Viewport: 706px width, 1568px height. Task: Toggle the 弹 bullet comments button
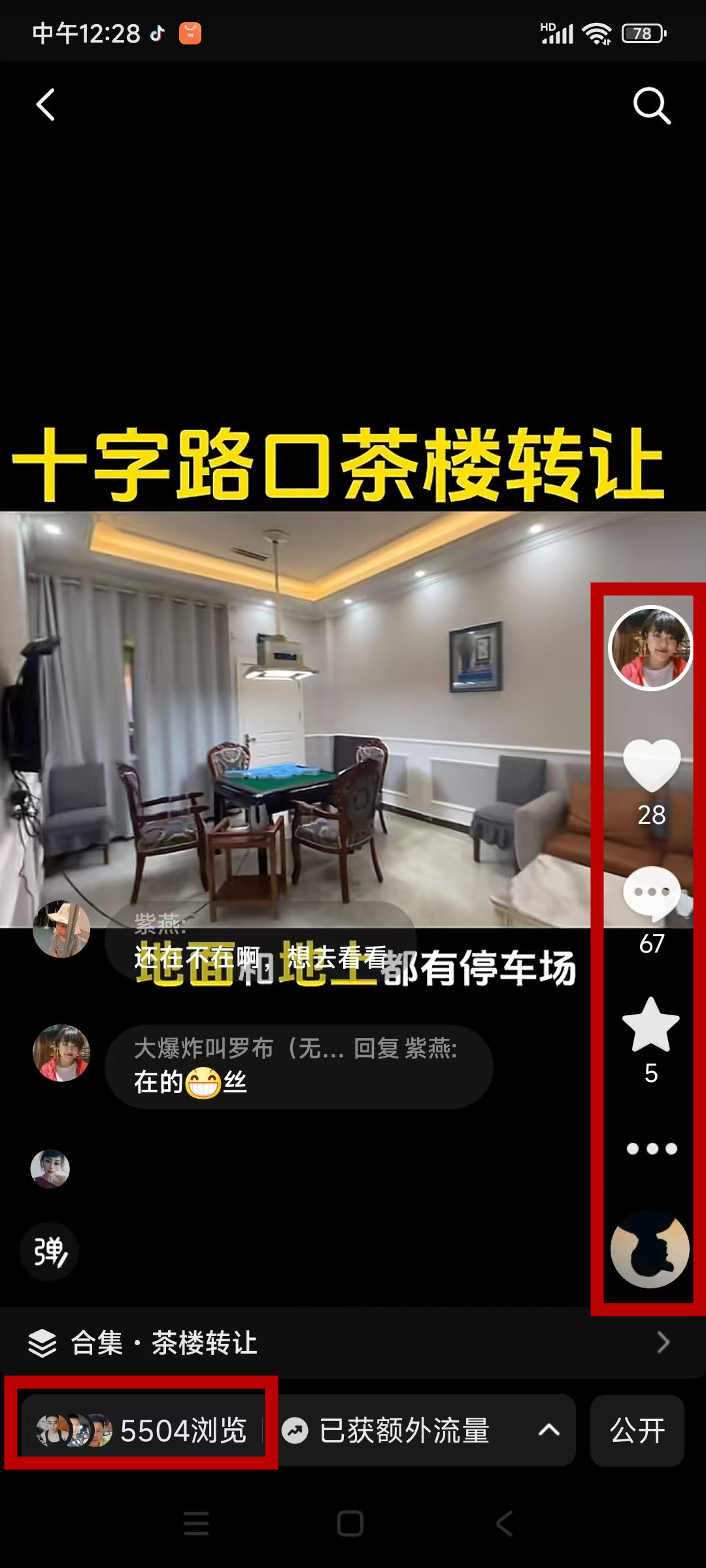point(50,1251)
